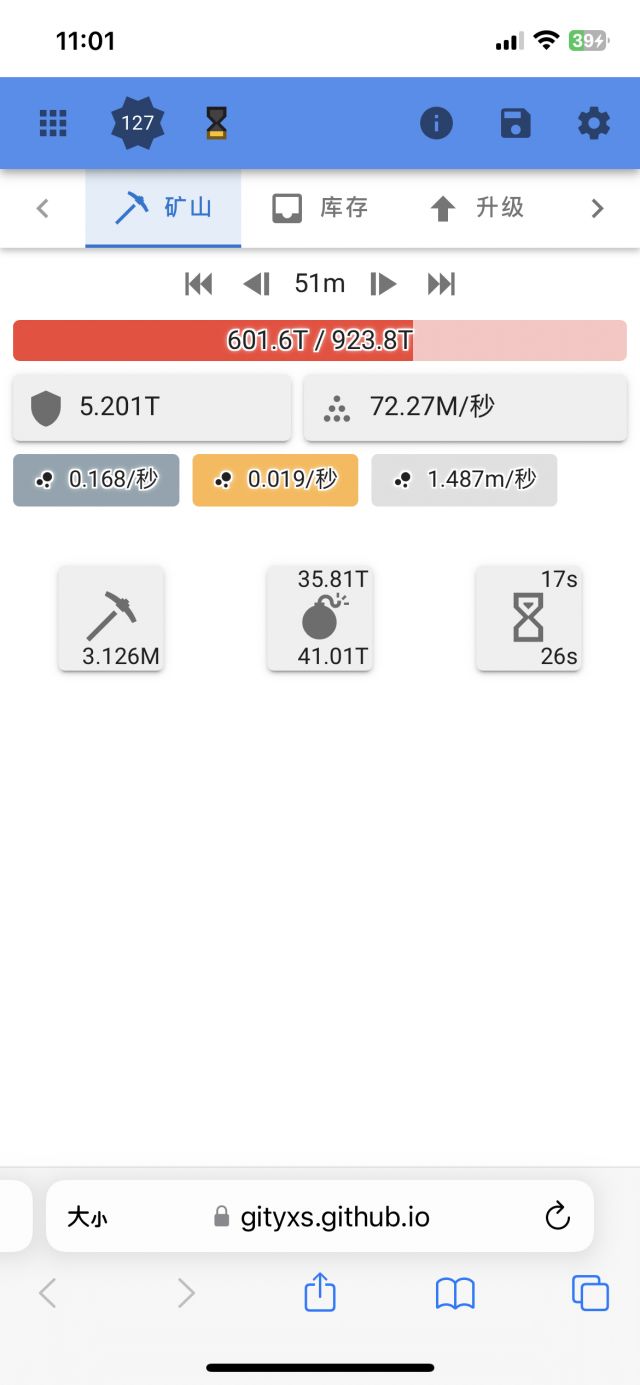
Task: Jump to the deepest mine level
Action: coord(441,284)
